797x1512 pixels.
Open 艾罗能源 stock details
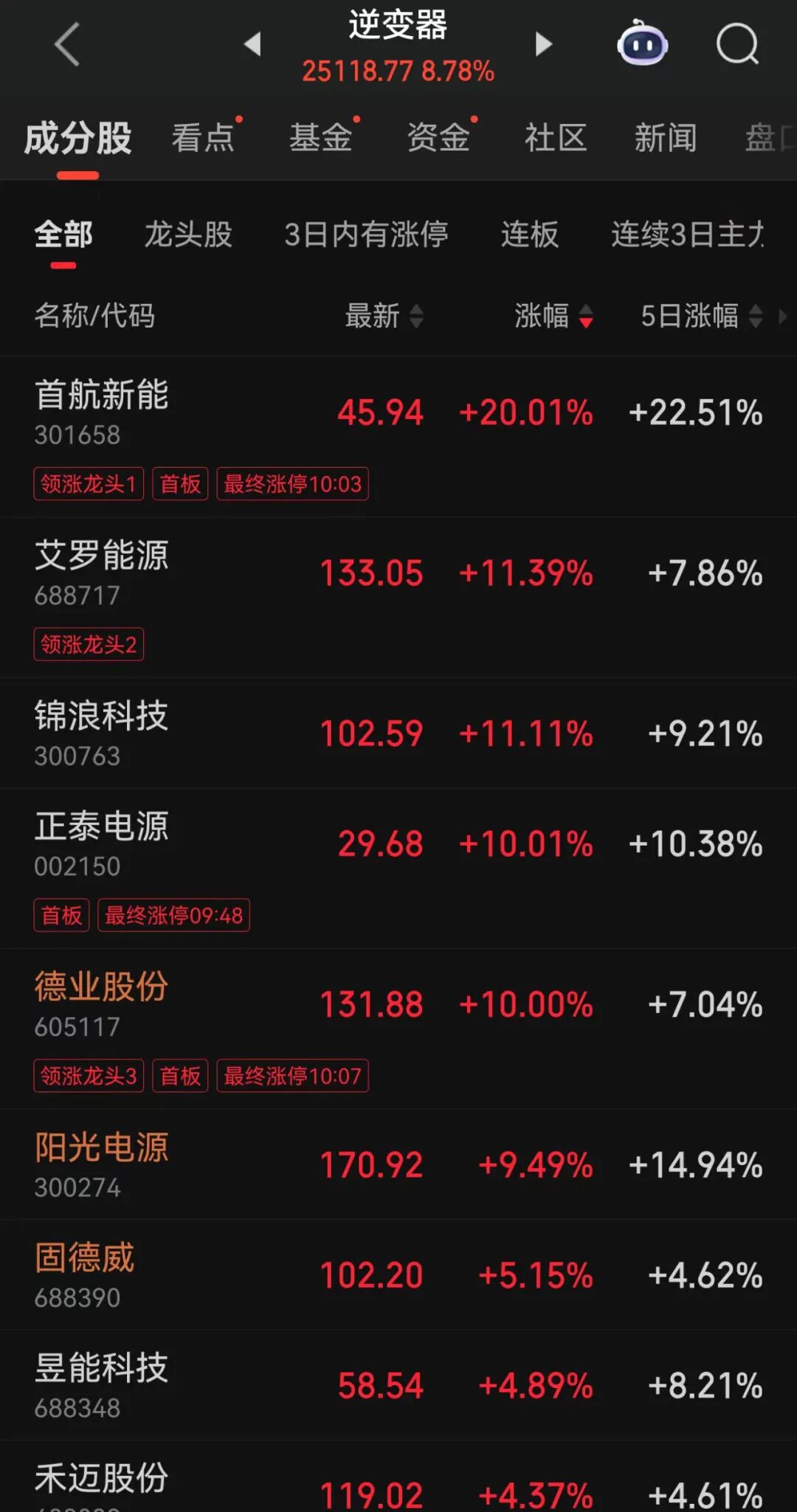tap(102, 571)
